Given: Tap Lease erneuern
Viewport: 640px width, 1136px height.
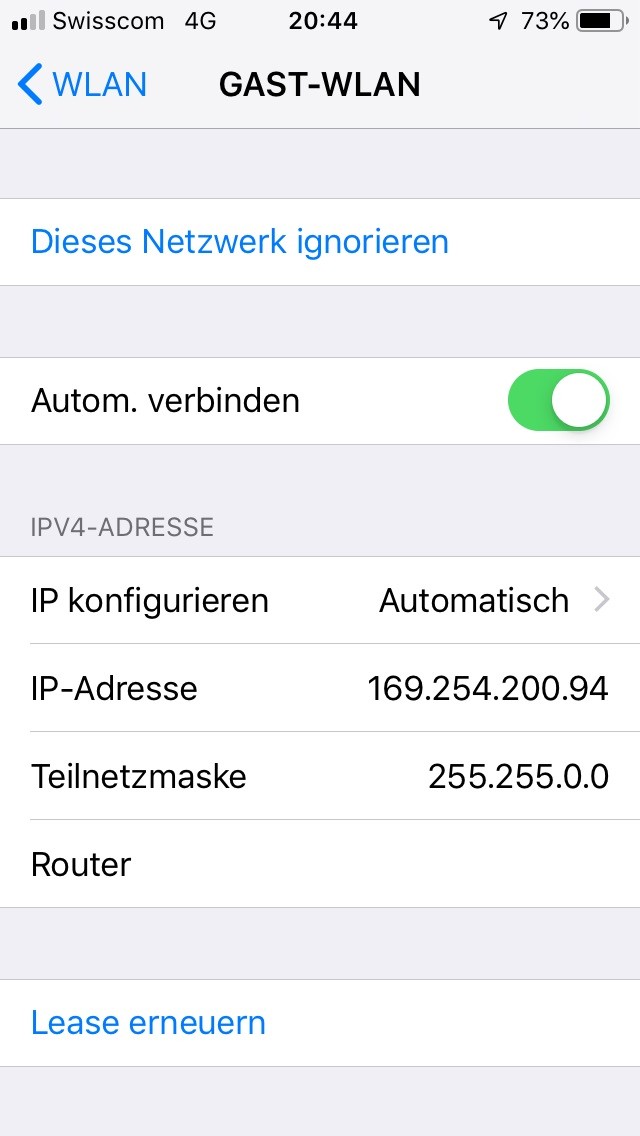Looking at the screenshot, I should point(148,1023).
